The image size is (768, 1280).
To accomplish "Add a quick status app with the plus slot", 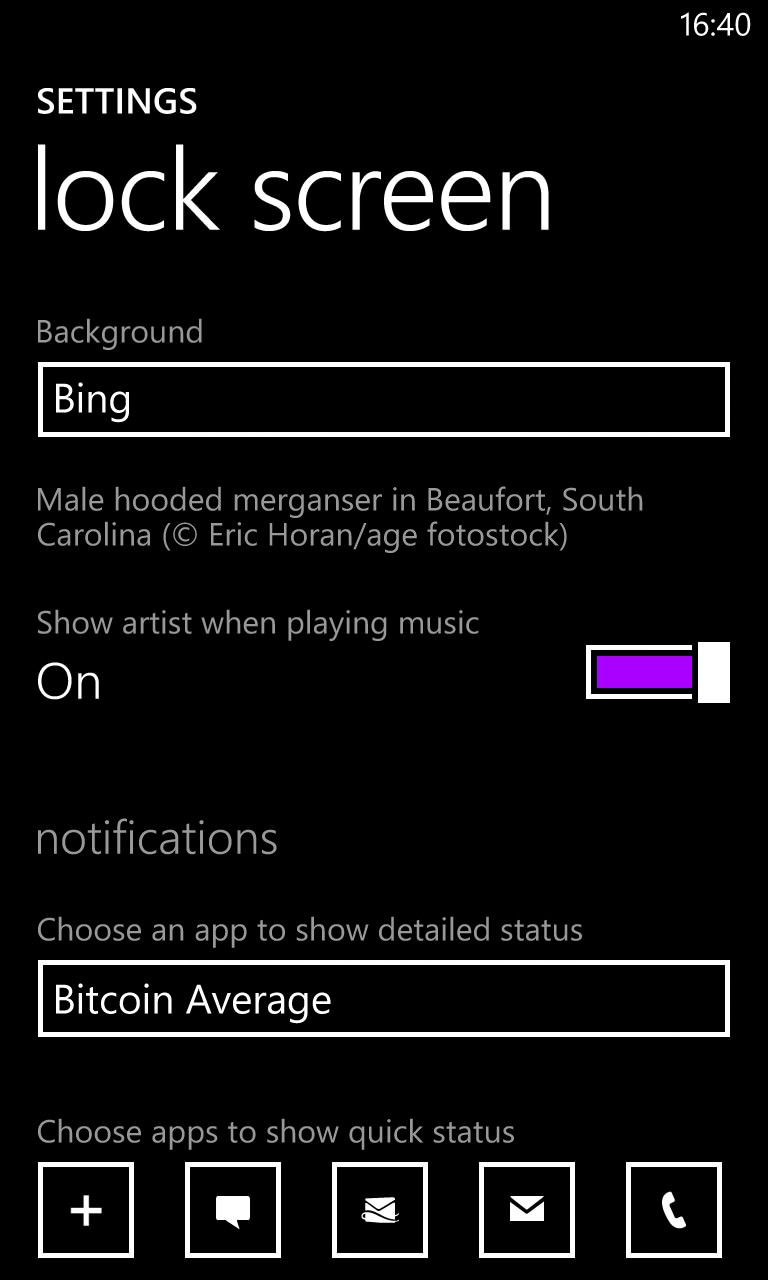I will tap(86, 1210).
